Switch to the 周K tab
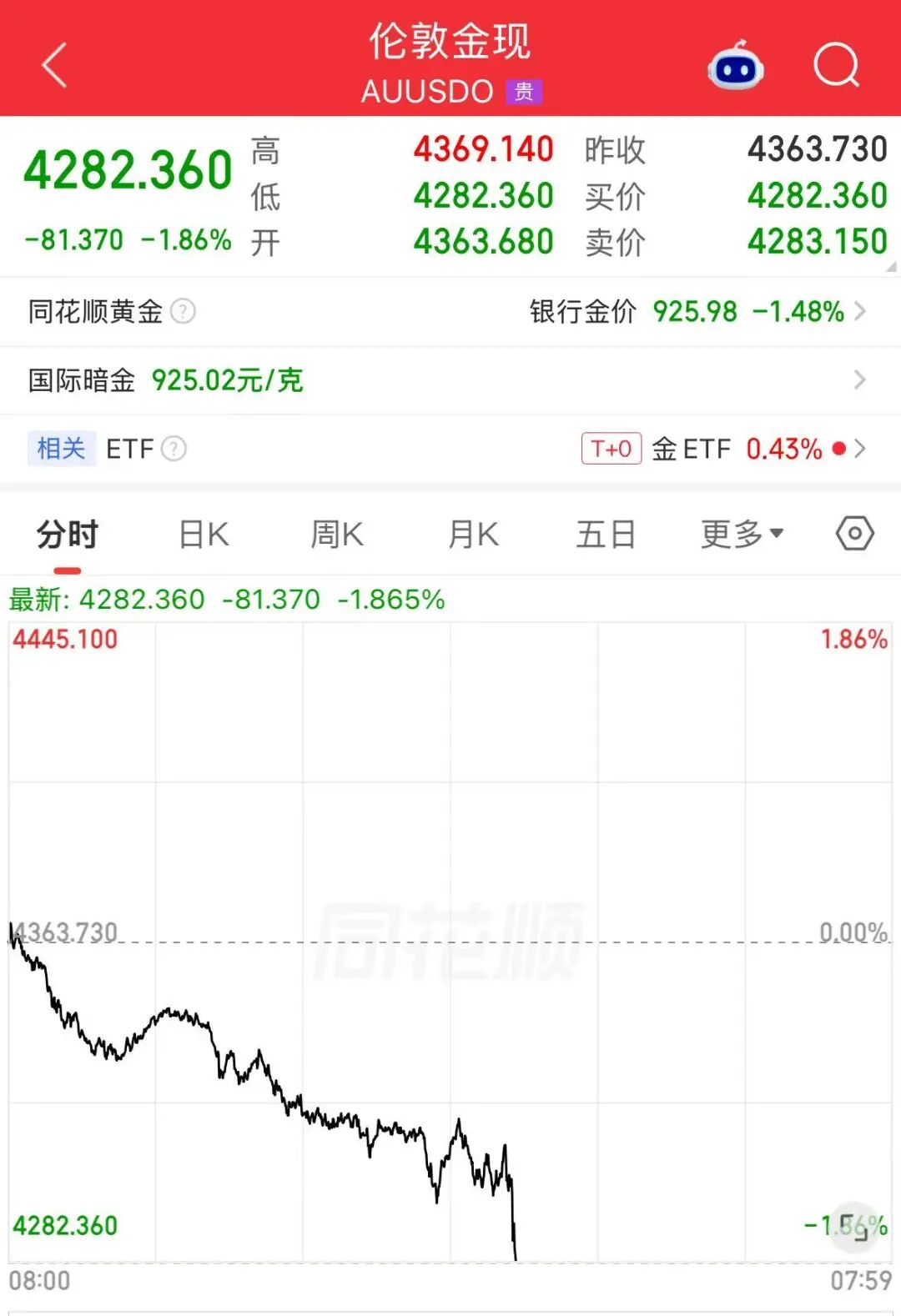901x1316 pixels. coord(337,535)
